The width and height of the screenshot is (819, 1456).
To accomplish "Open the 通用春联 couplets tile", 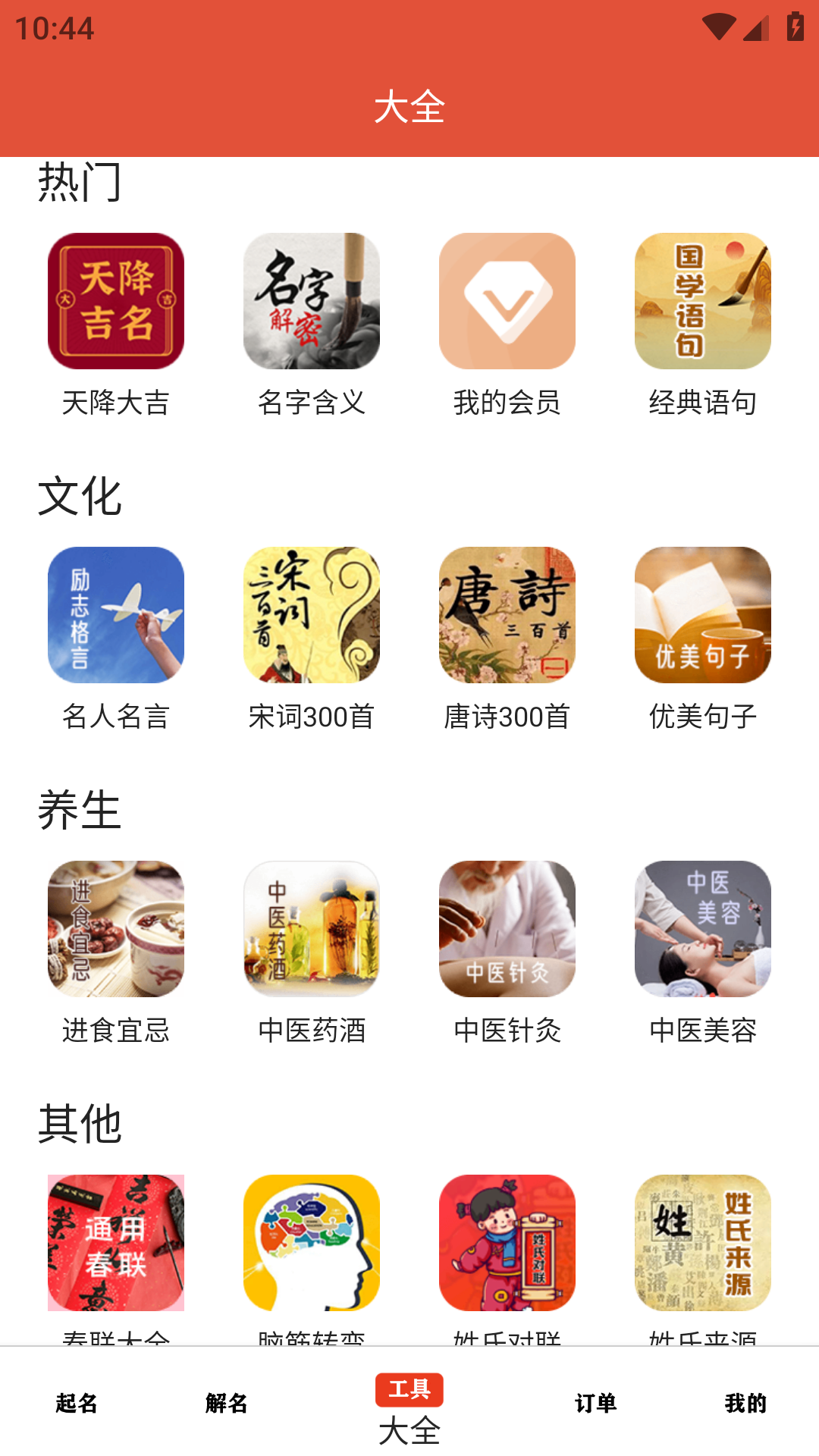I will tap(116, 1243).
